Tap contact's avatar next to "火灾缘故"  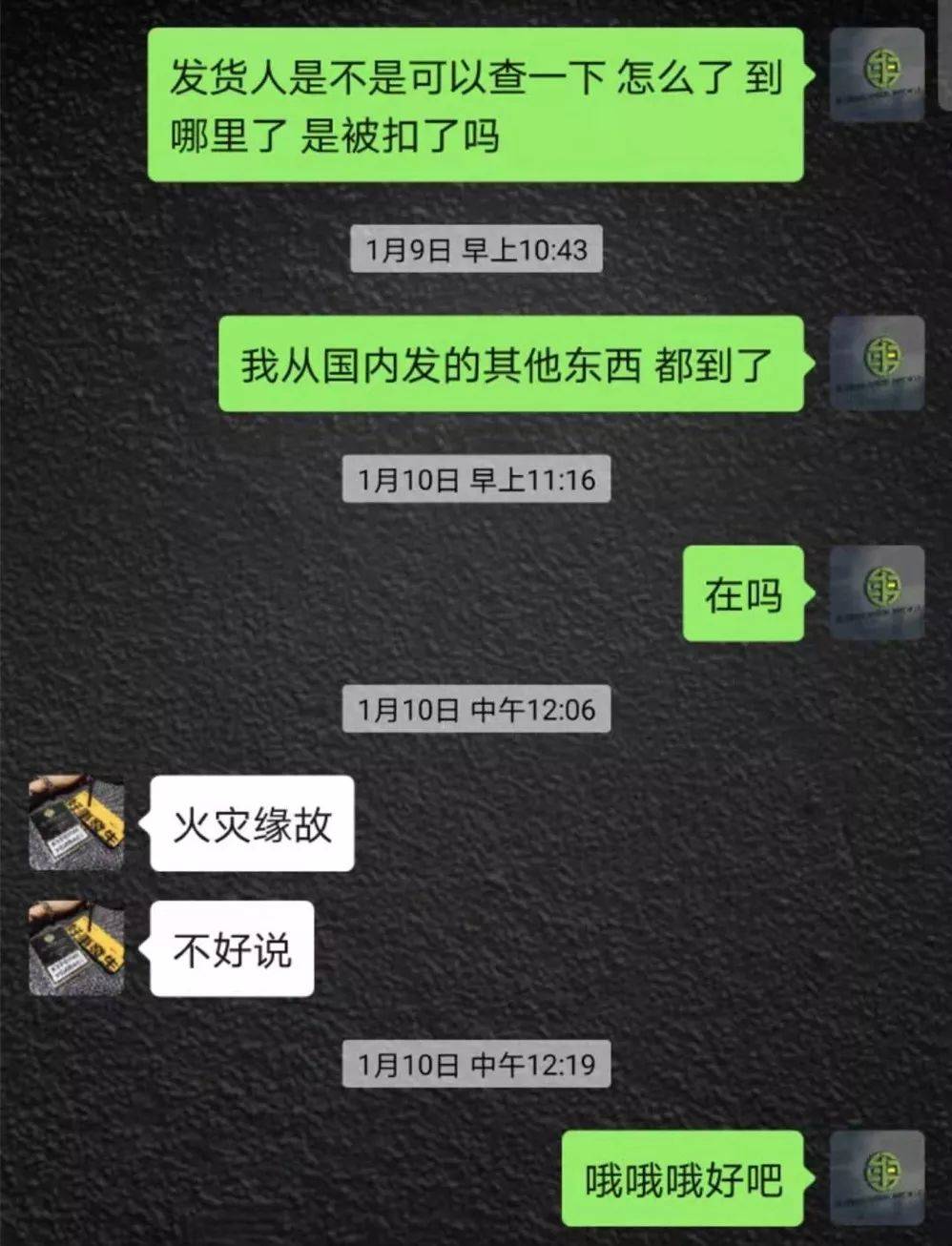76,823
